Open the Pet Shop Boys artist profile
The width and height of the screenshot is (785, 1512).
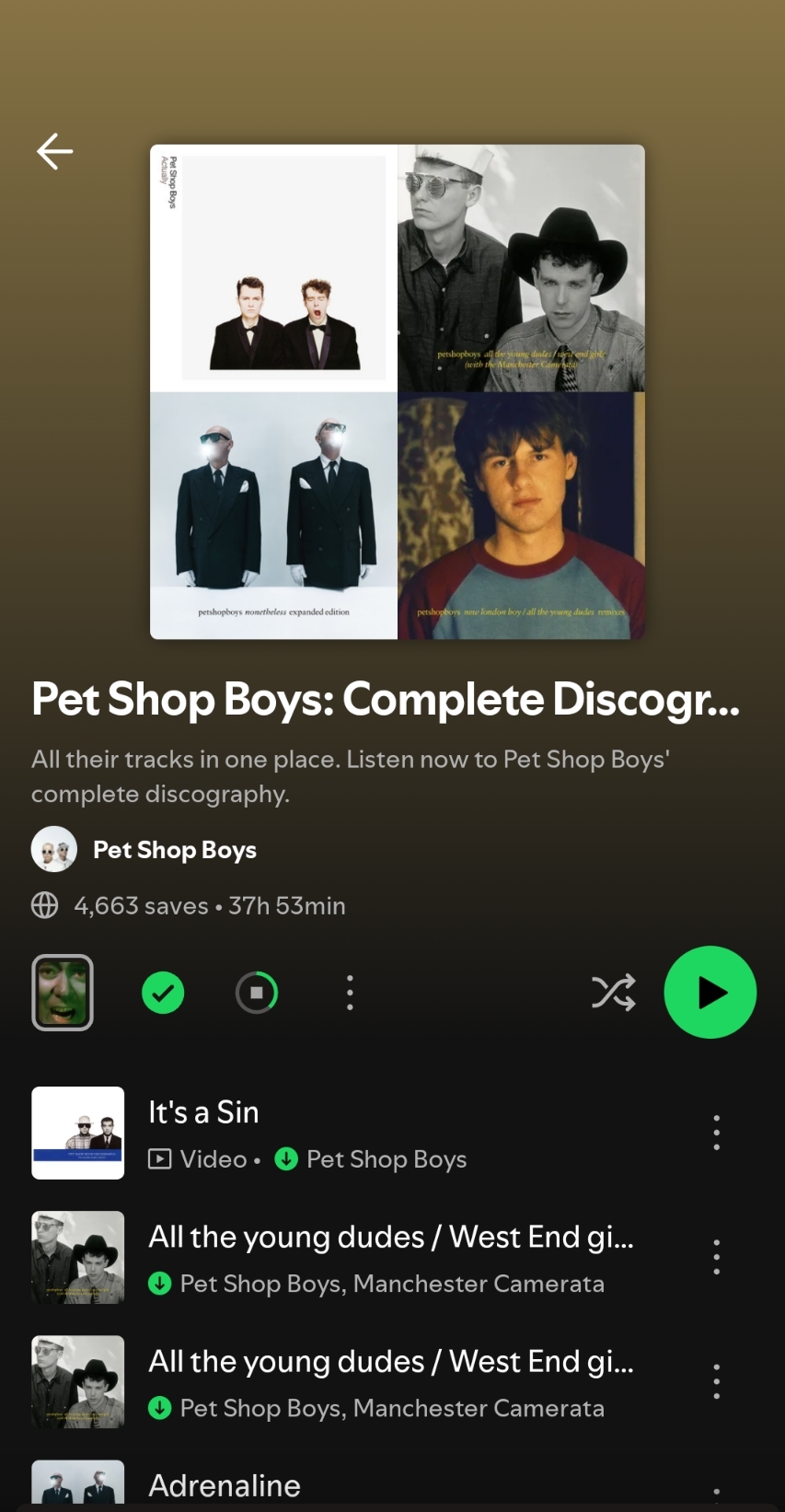174,850
